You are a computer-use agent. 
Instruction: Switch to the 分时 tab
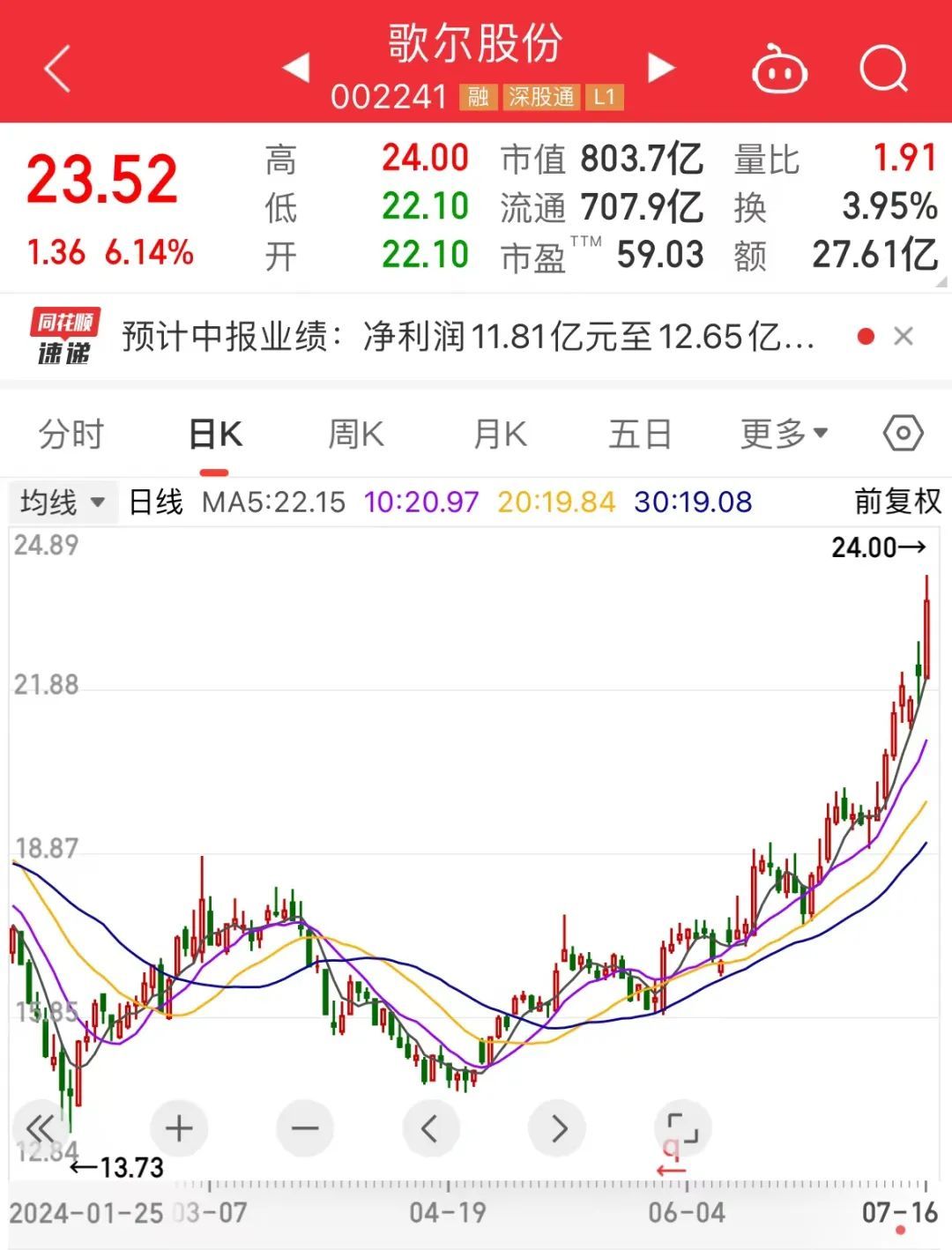point(71,434)
